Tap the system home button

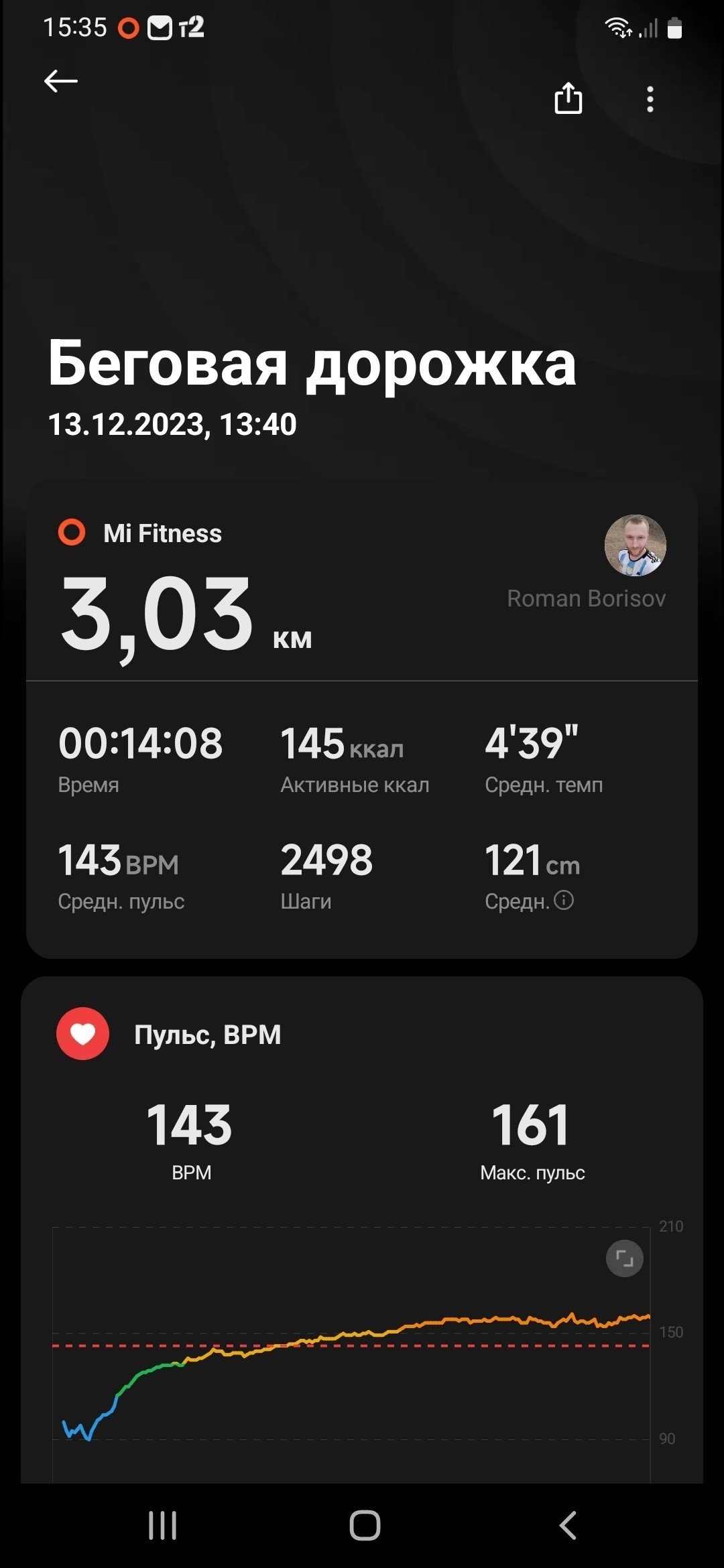(x=365, y=1526)
